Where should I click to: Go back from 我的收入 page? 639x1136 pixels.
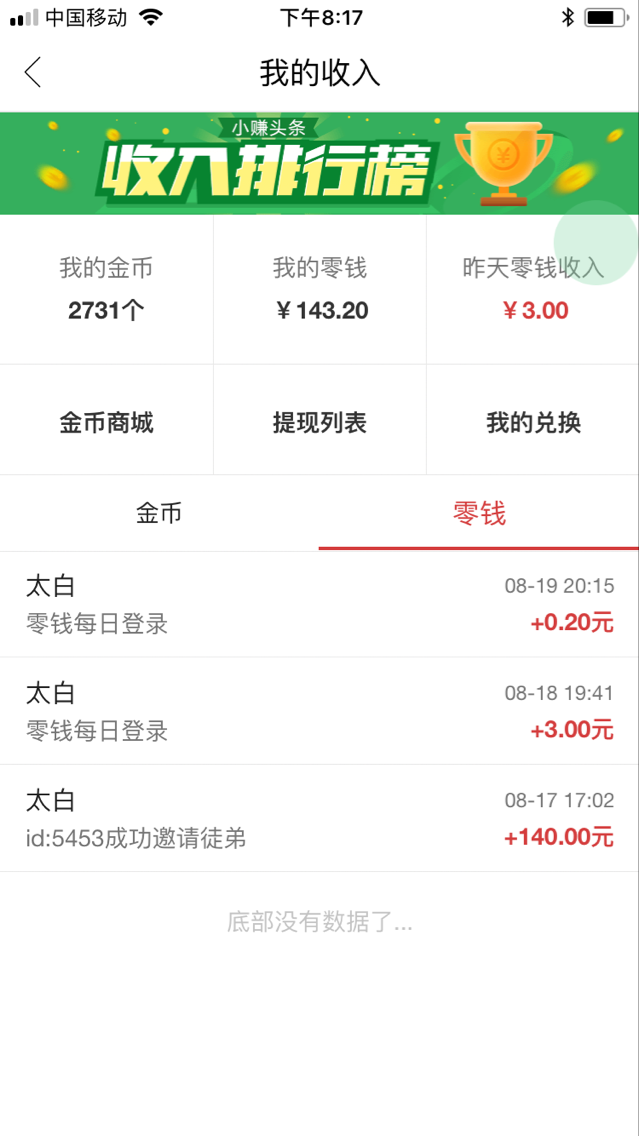(x=33, y=73)
